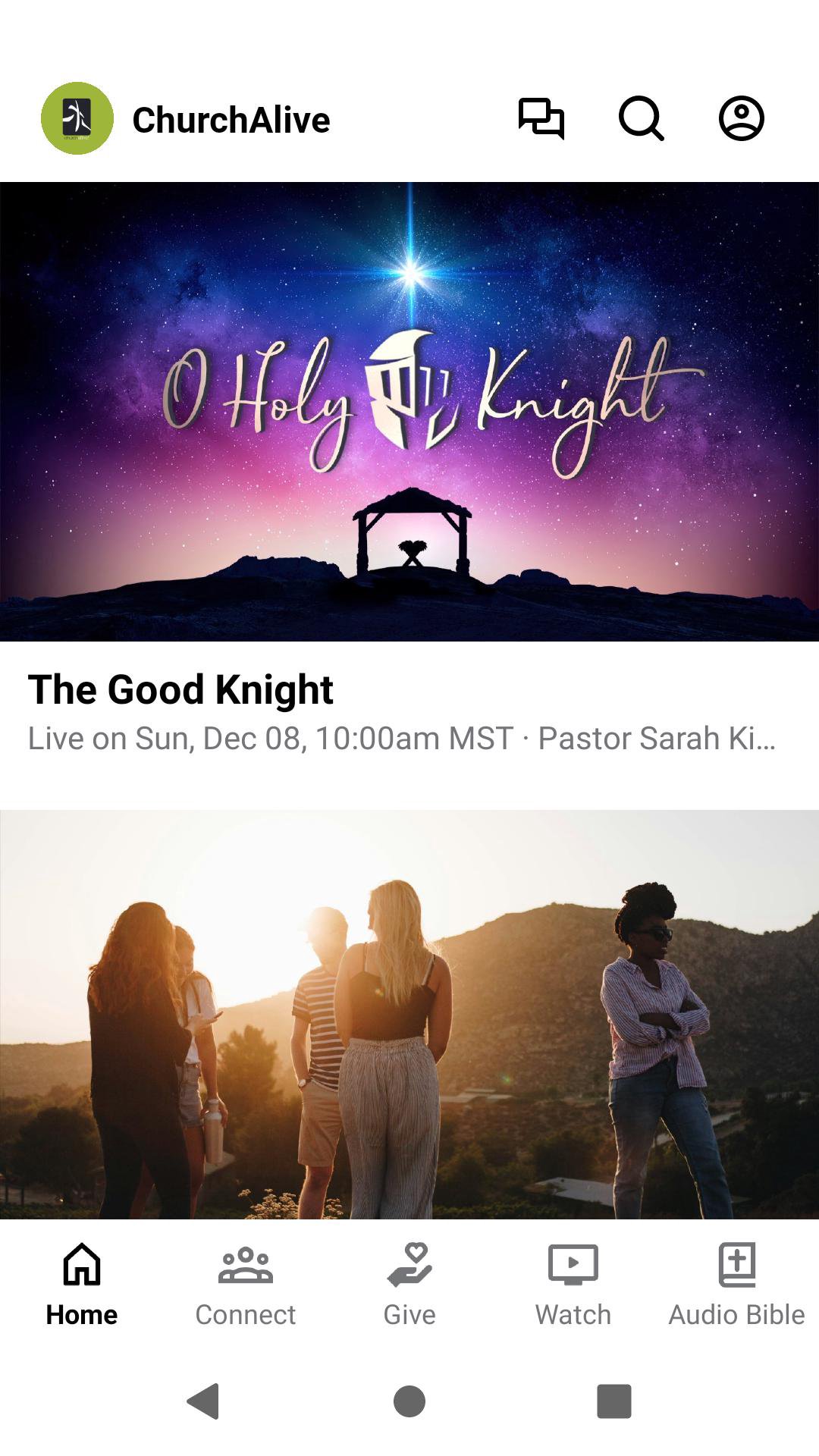Select the Home tab

click(82, 1285)
